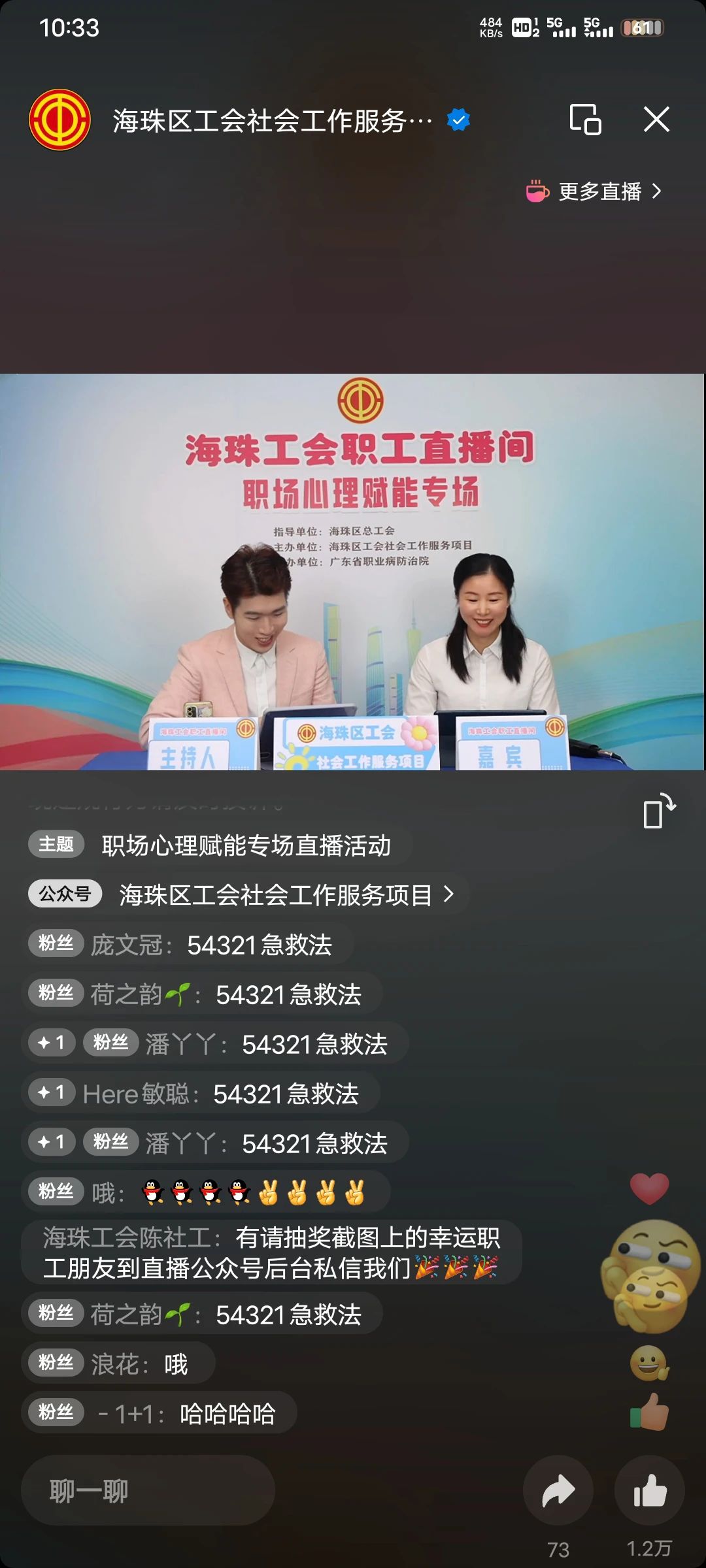Tap the 聊一聊 chat input
Screen dimensions: 706x1568
coord(148,1491)
